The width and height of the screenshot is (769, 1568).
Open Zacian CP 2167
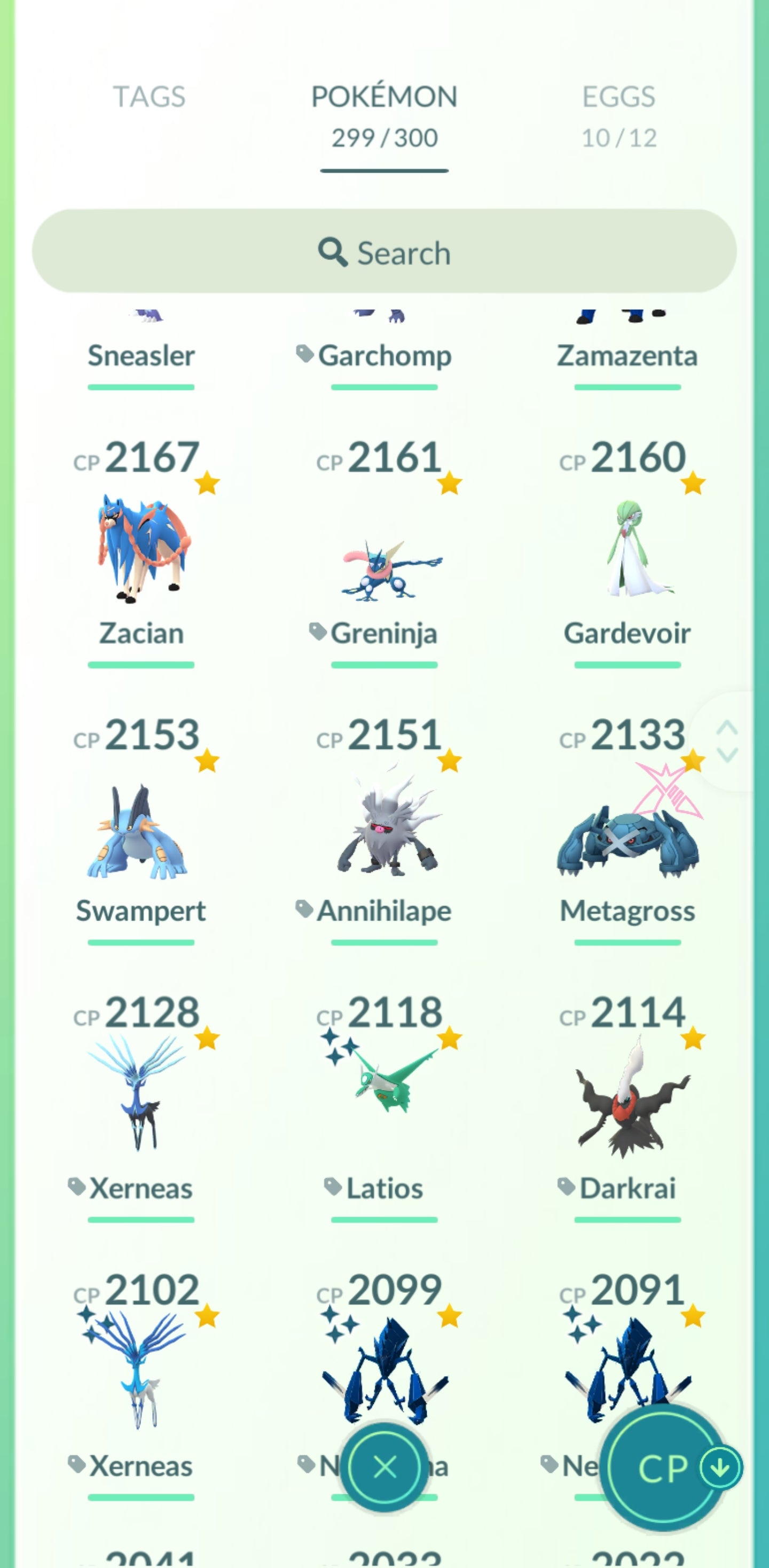point(141,548)
